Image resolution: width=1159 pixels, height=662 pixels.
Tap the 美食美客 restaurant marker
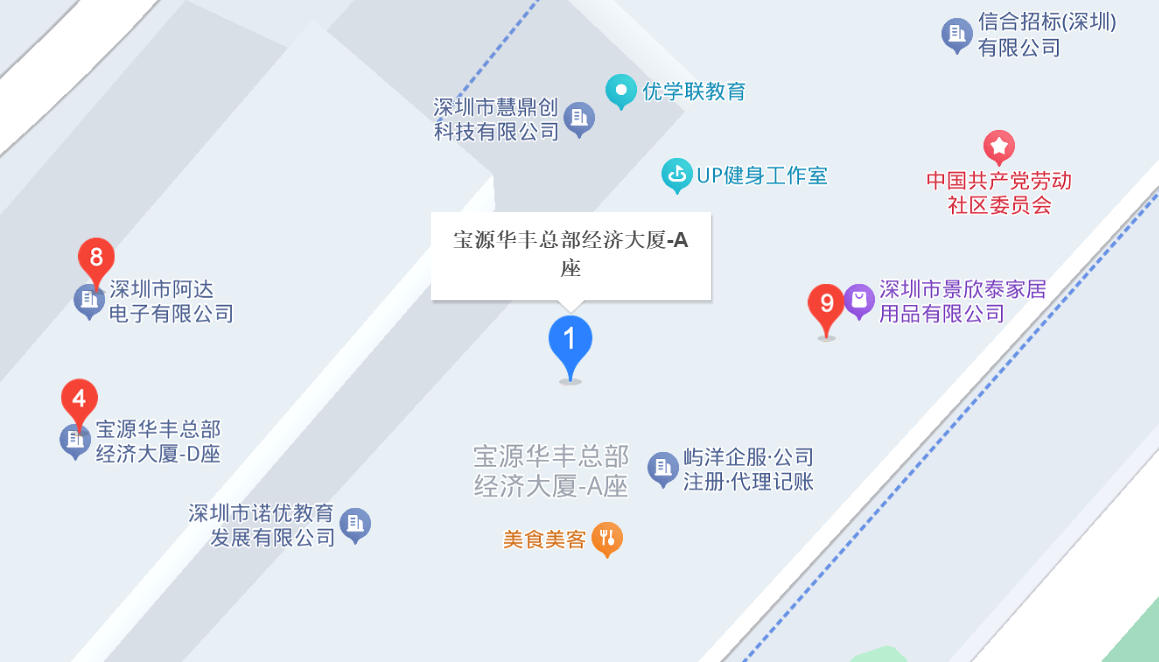coord(607,539)
